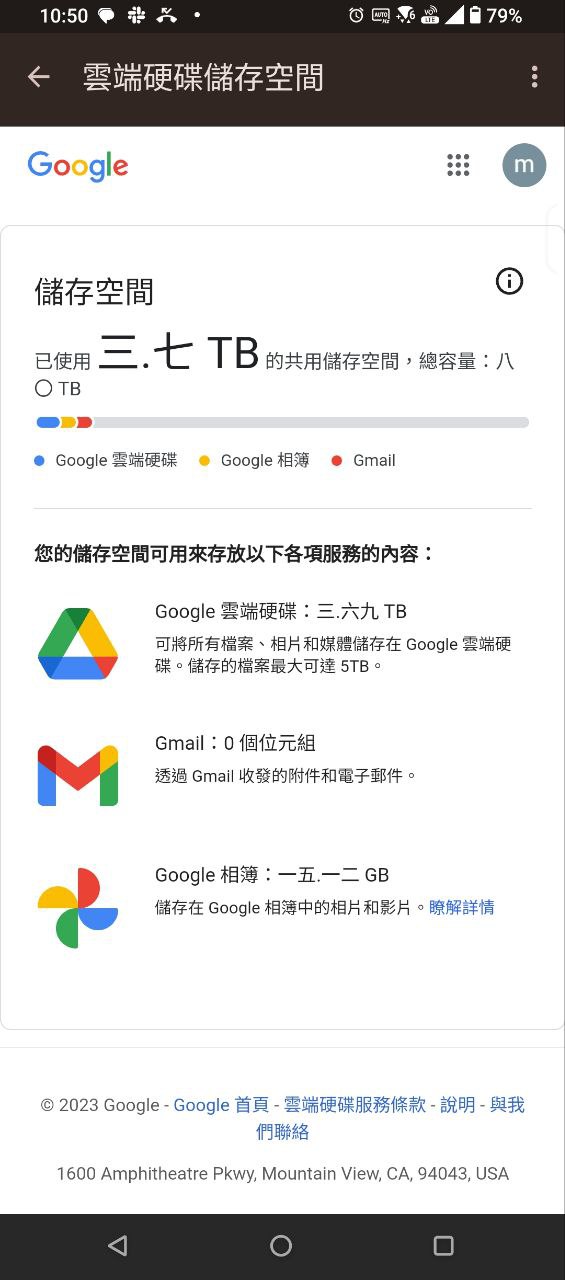Open the account avatar 'm'
565x1280 pixels.
(x=524, y=165)
